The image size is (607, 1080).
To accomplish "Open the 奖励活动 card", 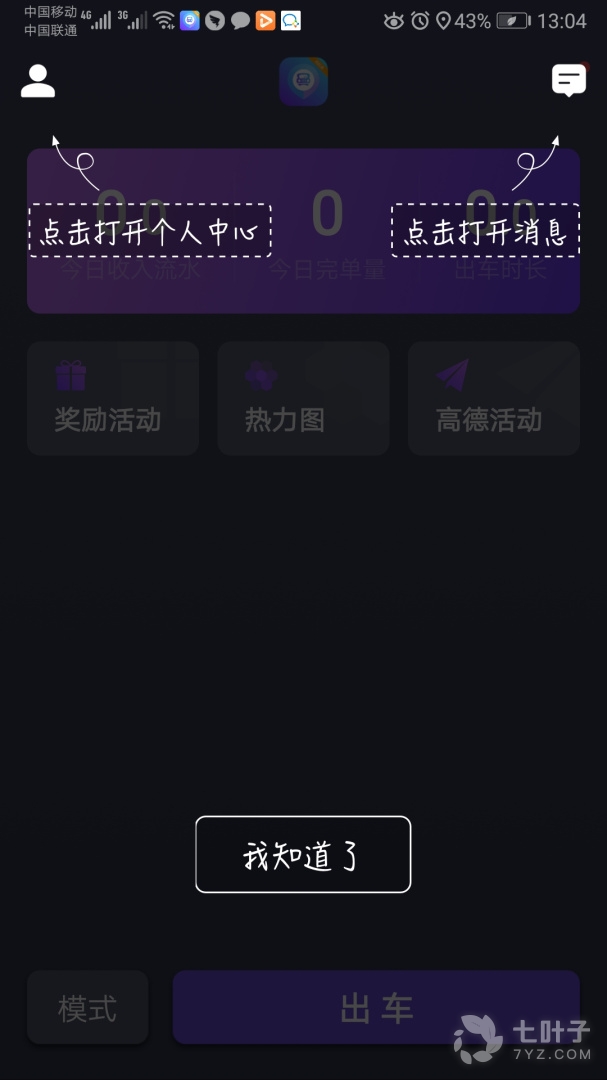I will 112,399.
